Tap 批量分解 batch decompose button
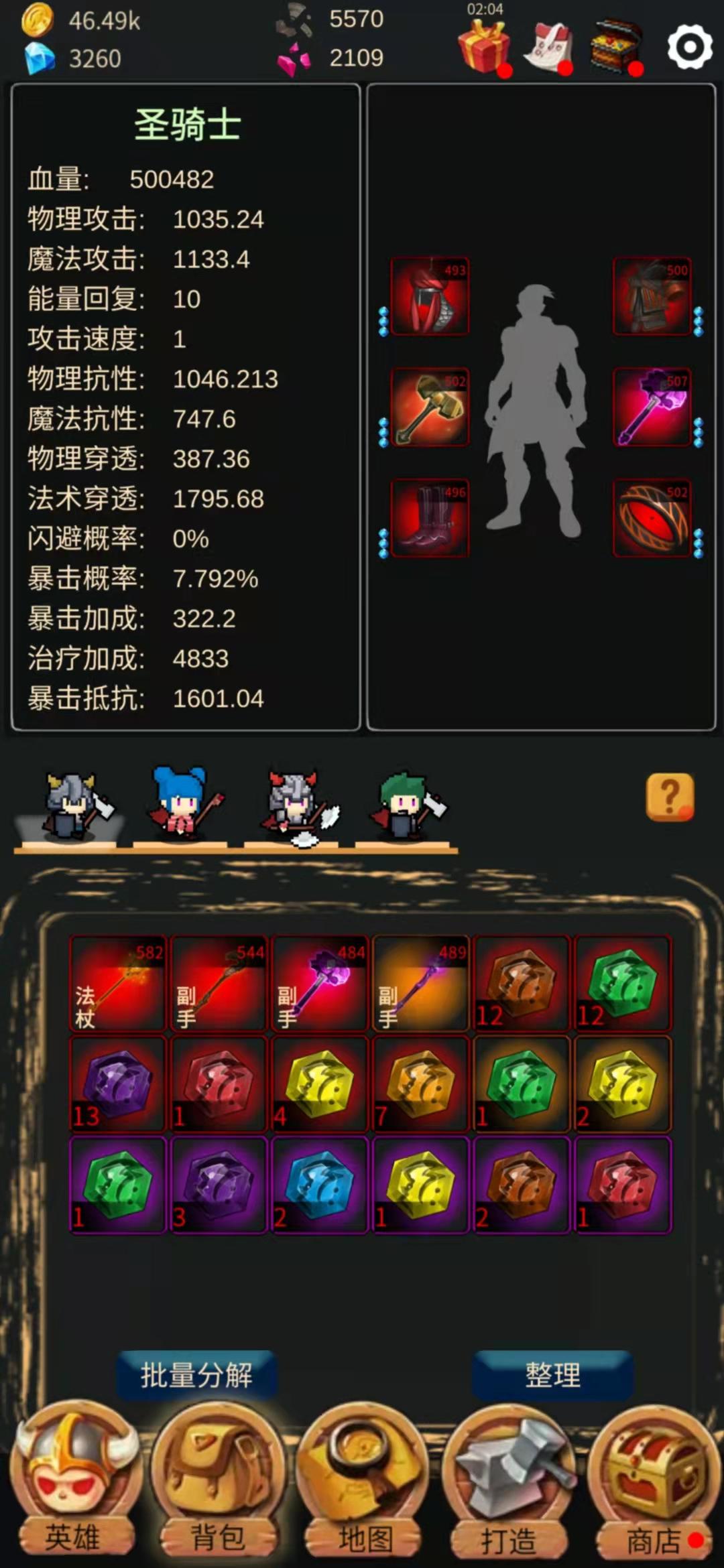 point(196,1375)
